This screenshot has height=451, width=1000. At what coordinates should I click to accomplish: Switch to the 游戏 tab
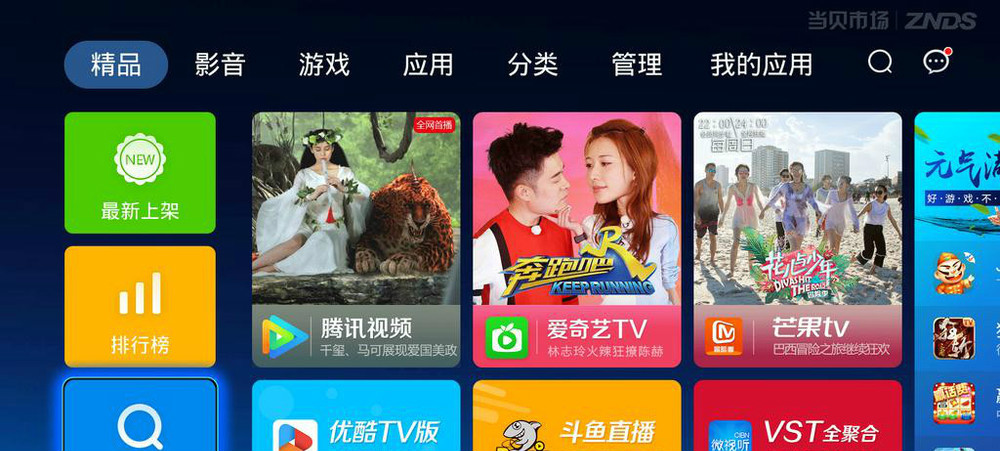(x=324, y=65)
